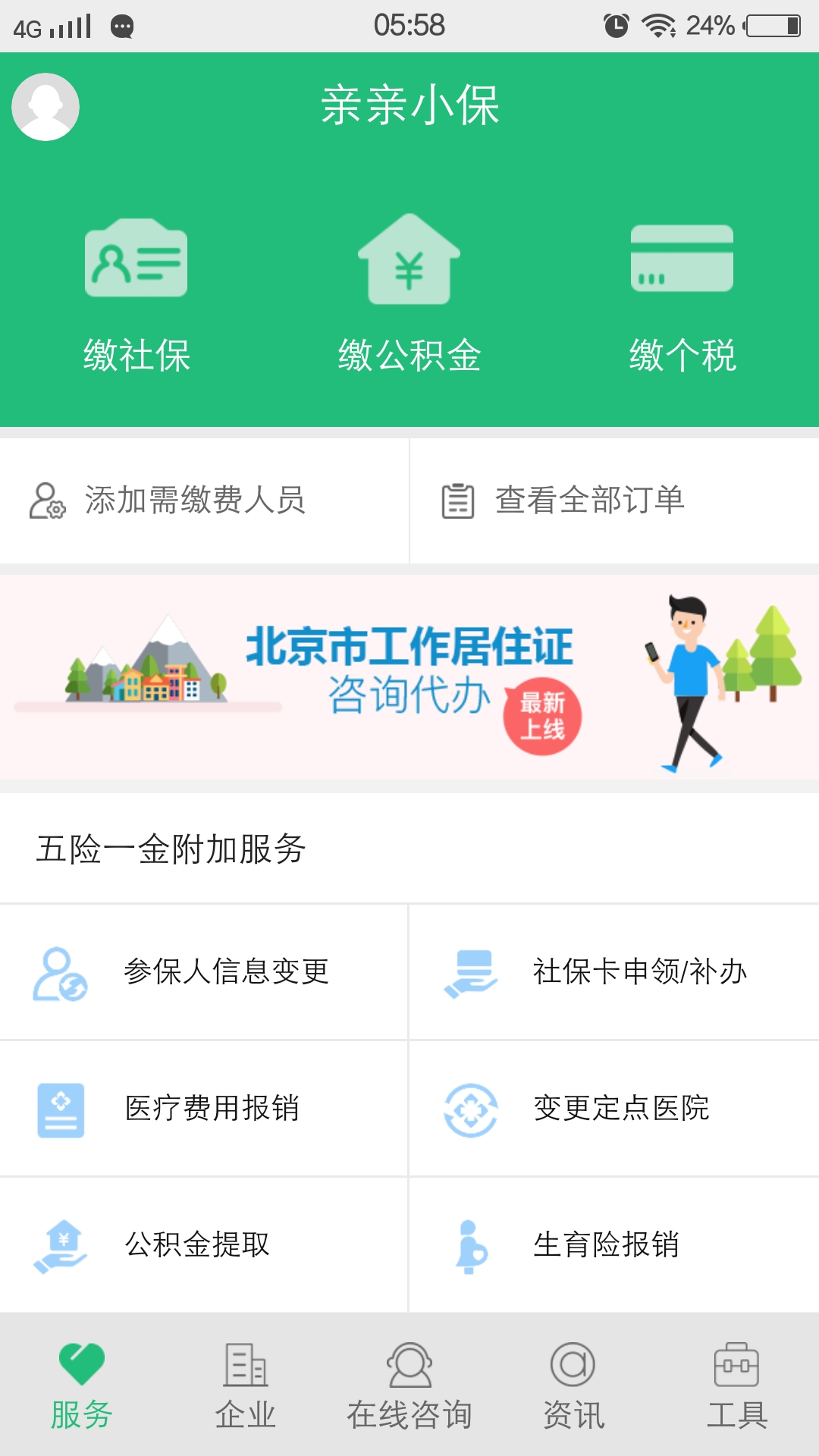
Task: Open the 北京市工作居住证 banner
Action: 409,677
